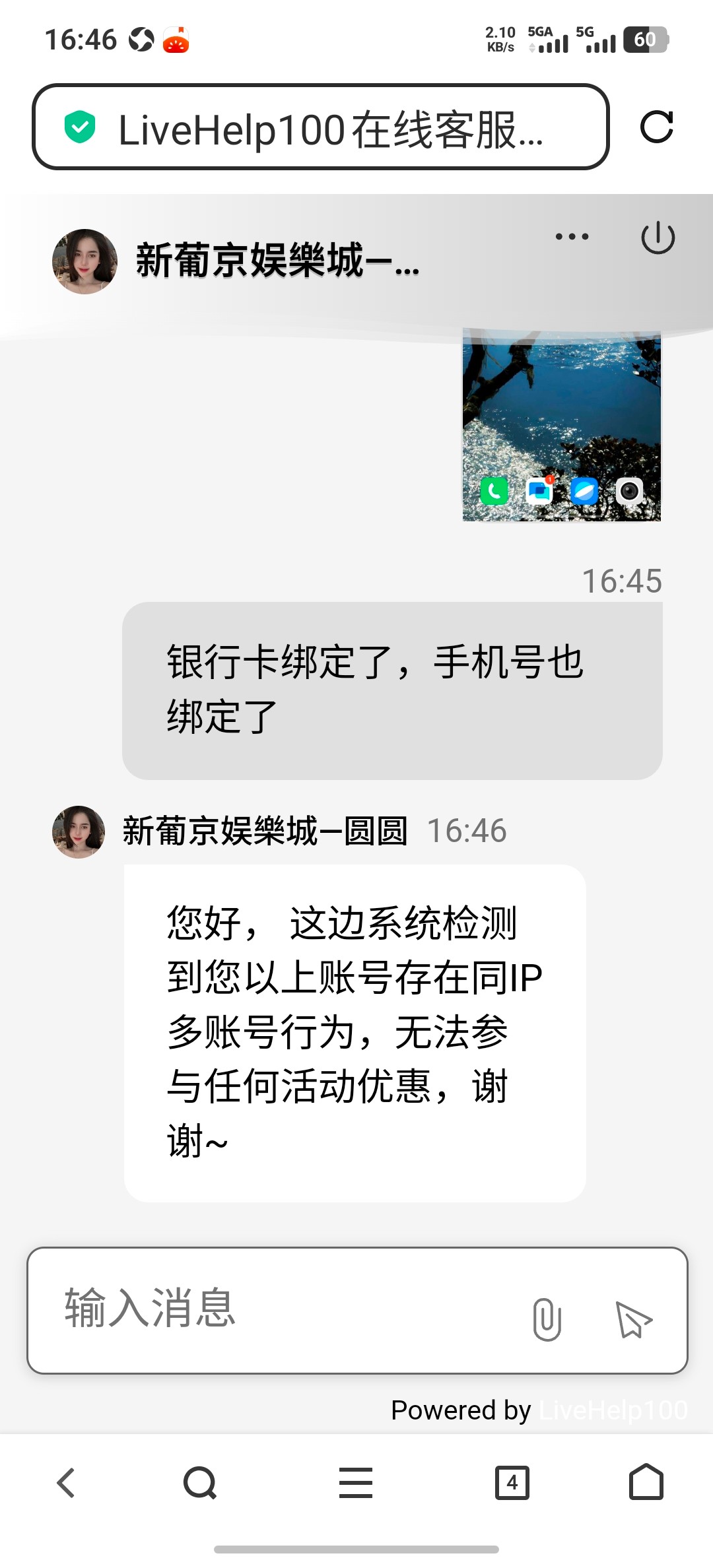Send the message with arrow icon
Screen dimensions: 713x1568
tap(632, 1319)
